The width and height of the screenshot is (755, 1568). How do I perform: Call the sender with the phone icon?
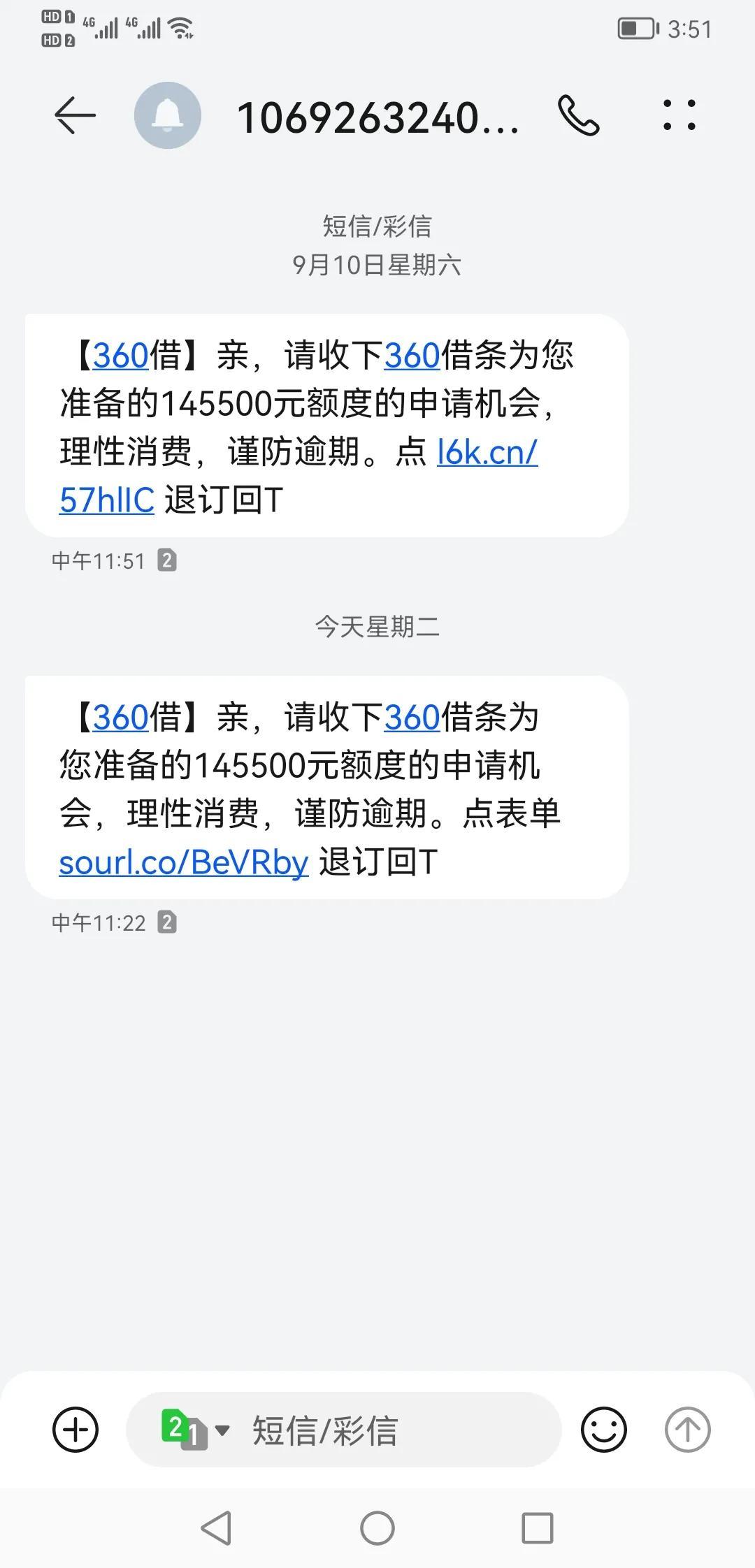click(x=578, y=116)
